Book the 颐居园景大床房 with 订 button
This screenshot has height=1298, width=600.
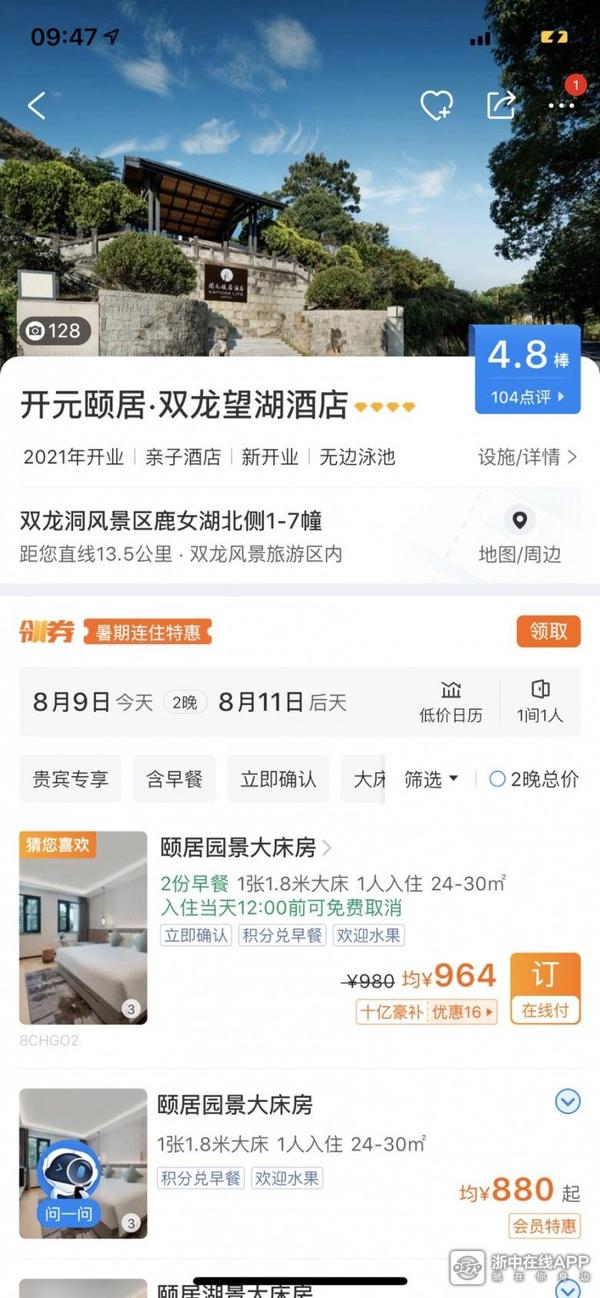pos(545,987)
